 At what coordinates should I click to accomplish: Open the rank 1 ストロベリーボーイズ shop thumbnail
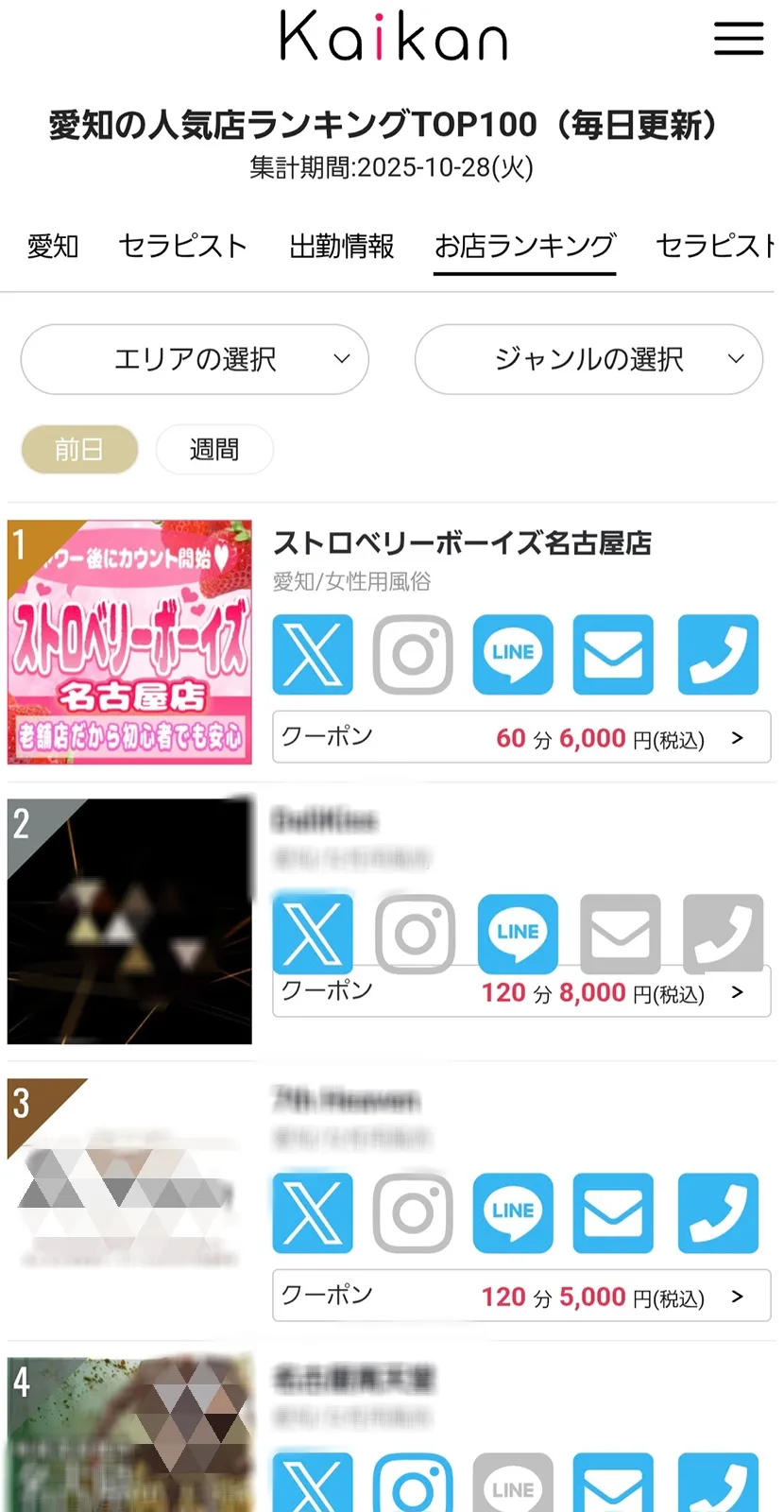129,642
